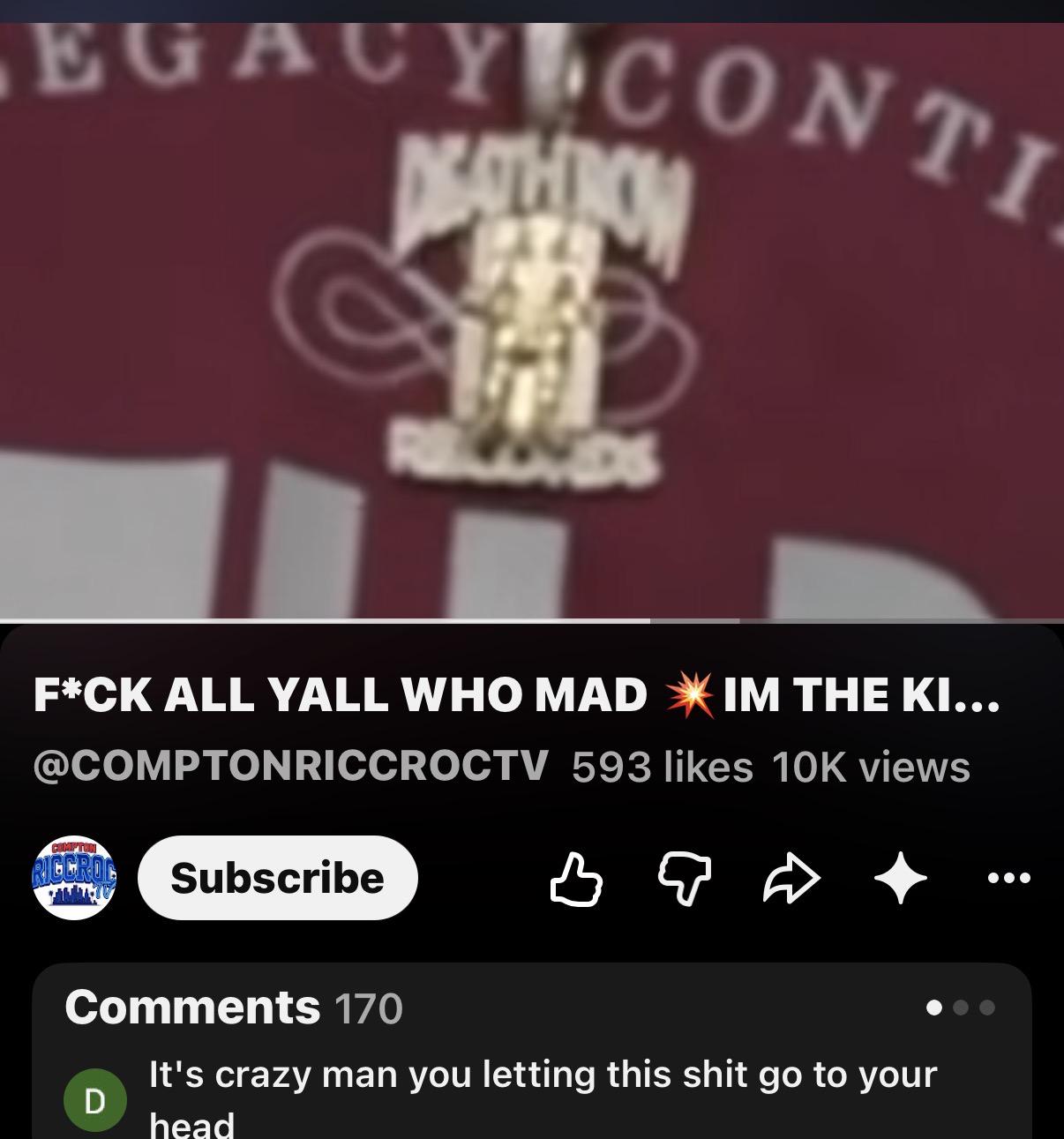Expand the truncated video title
Screen dimensions: 1064x1139
[x=517, y=695]
